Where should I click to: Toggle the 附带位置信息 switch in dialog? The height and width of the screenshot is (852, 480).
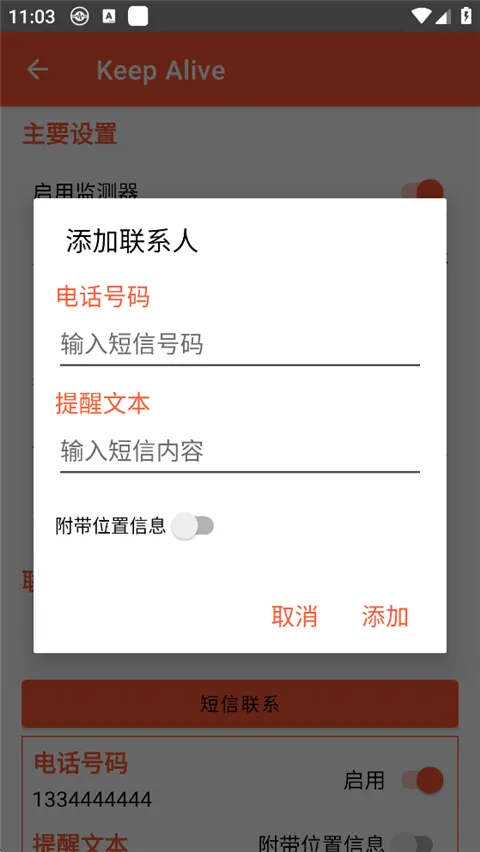coord(192,525)
